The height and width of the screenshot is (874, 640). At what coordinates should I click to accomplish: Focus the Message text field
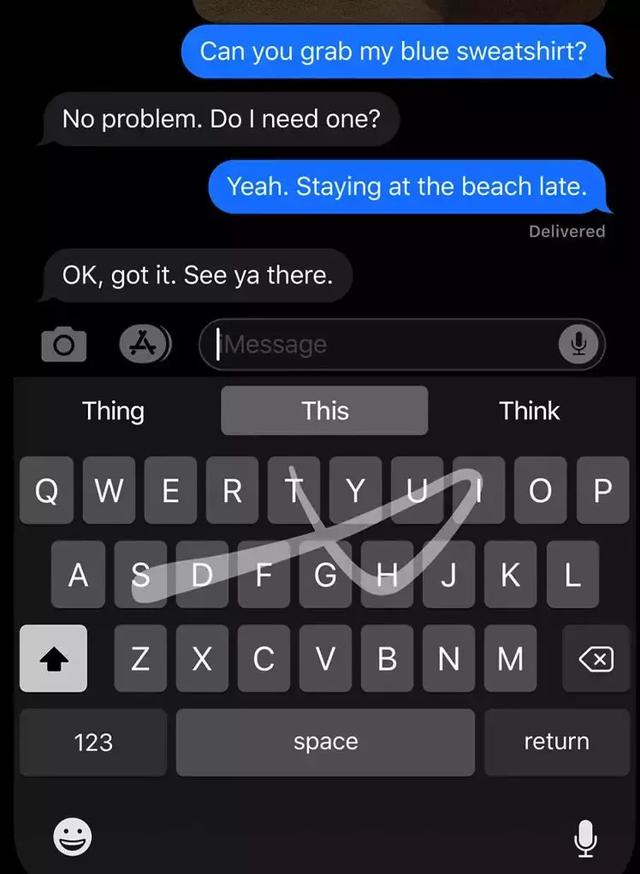(385, 345)
